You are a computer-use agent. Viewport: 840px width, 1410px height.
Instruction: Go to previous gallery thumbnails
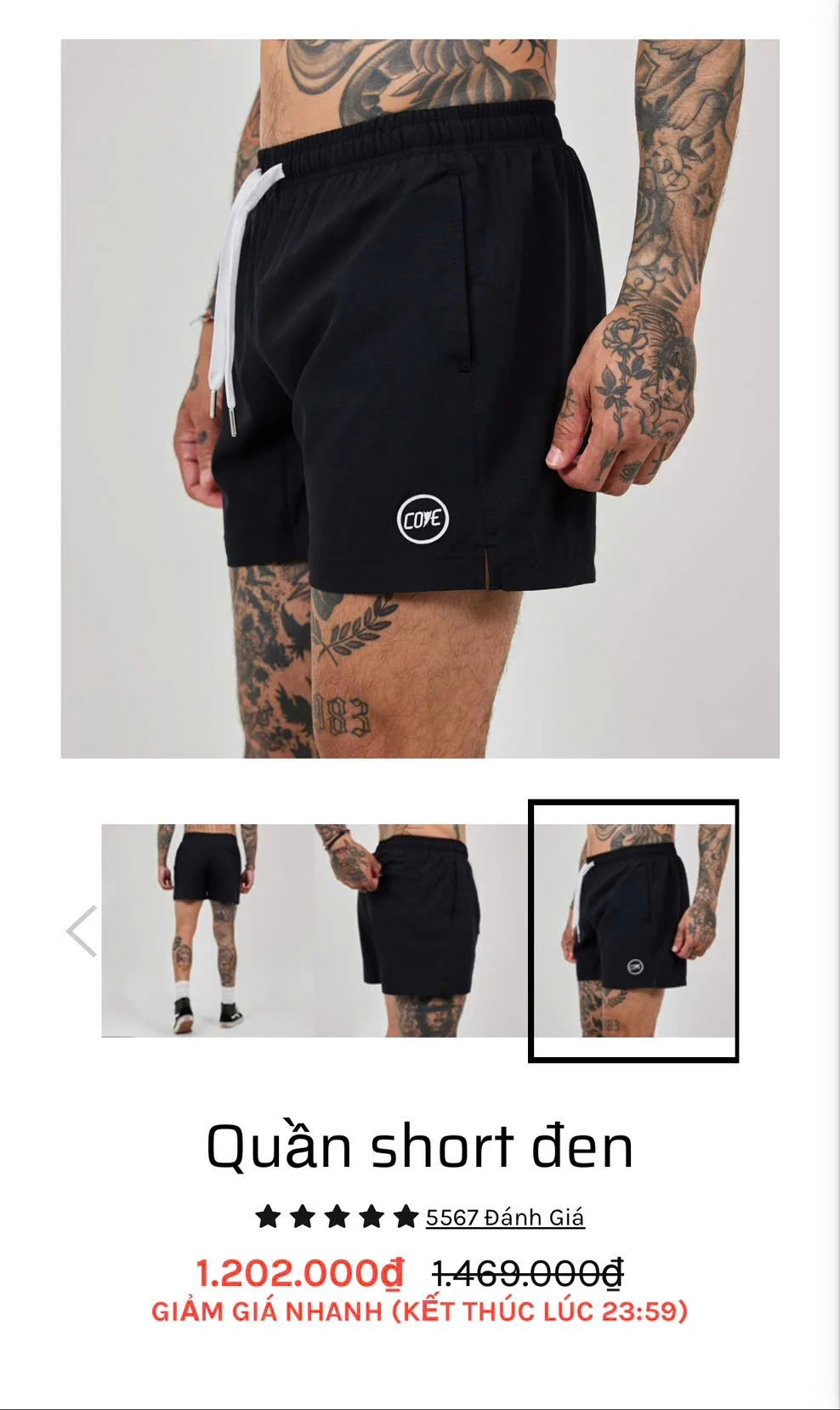82,931
